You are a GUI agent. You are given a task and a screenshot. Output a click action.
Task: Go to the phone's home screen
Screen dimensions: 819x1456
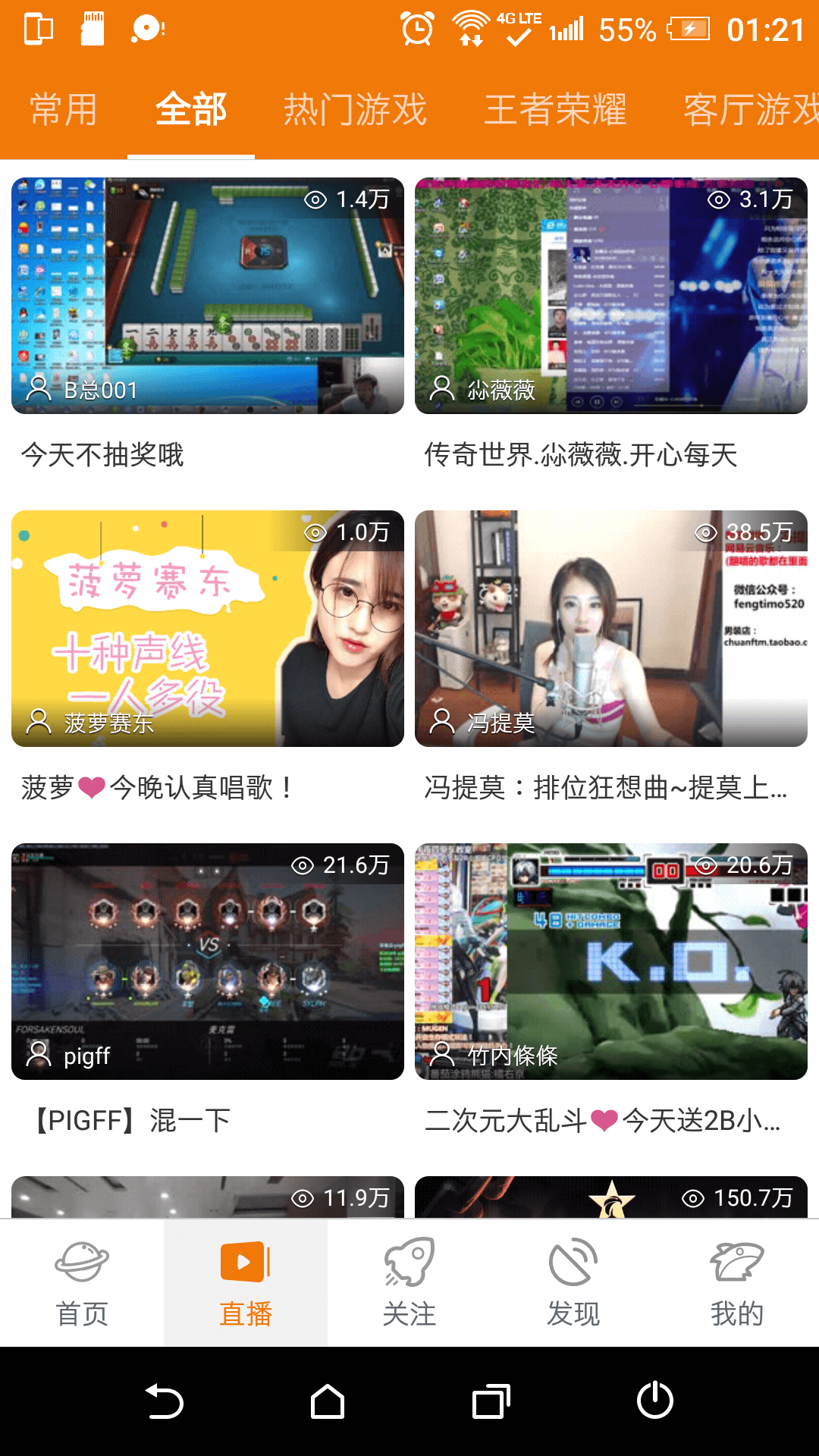click(x=328, y=1401)
